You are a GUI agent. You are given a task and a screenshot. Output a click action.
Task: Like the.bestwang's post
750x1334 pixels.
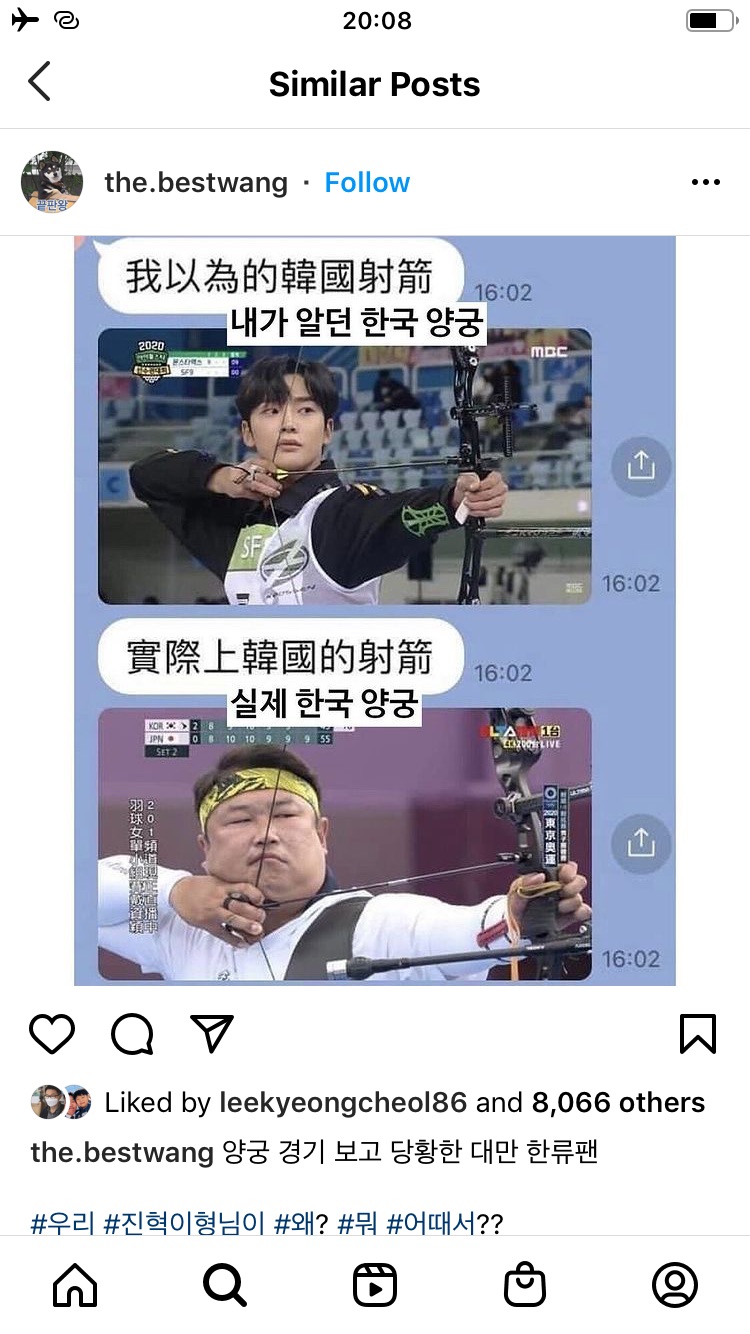(x=52, y=1034)
